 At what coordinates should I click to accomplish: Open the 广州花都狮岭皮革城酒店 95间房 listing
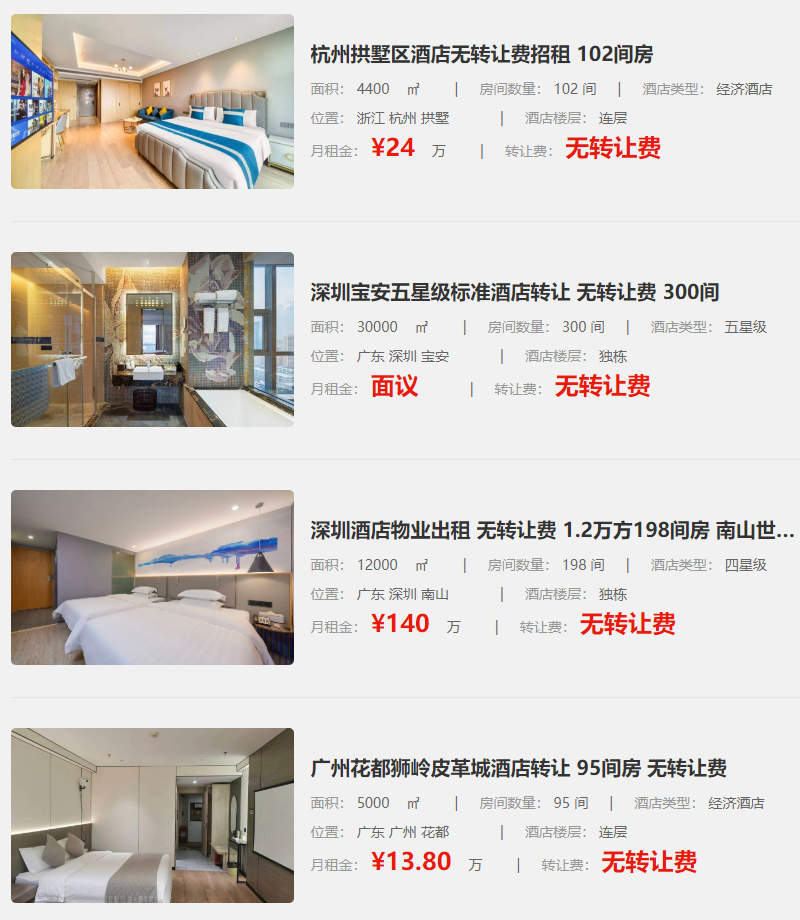pyautogui.click(x=518, y=768)
